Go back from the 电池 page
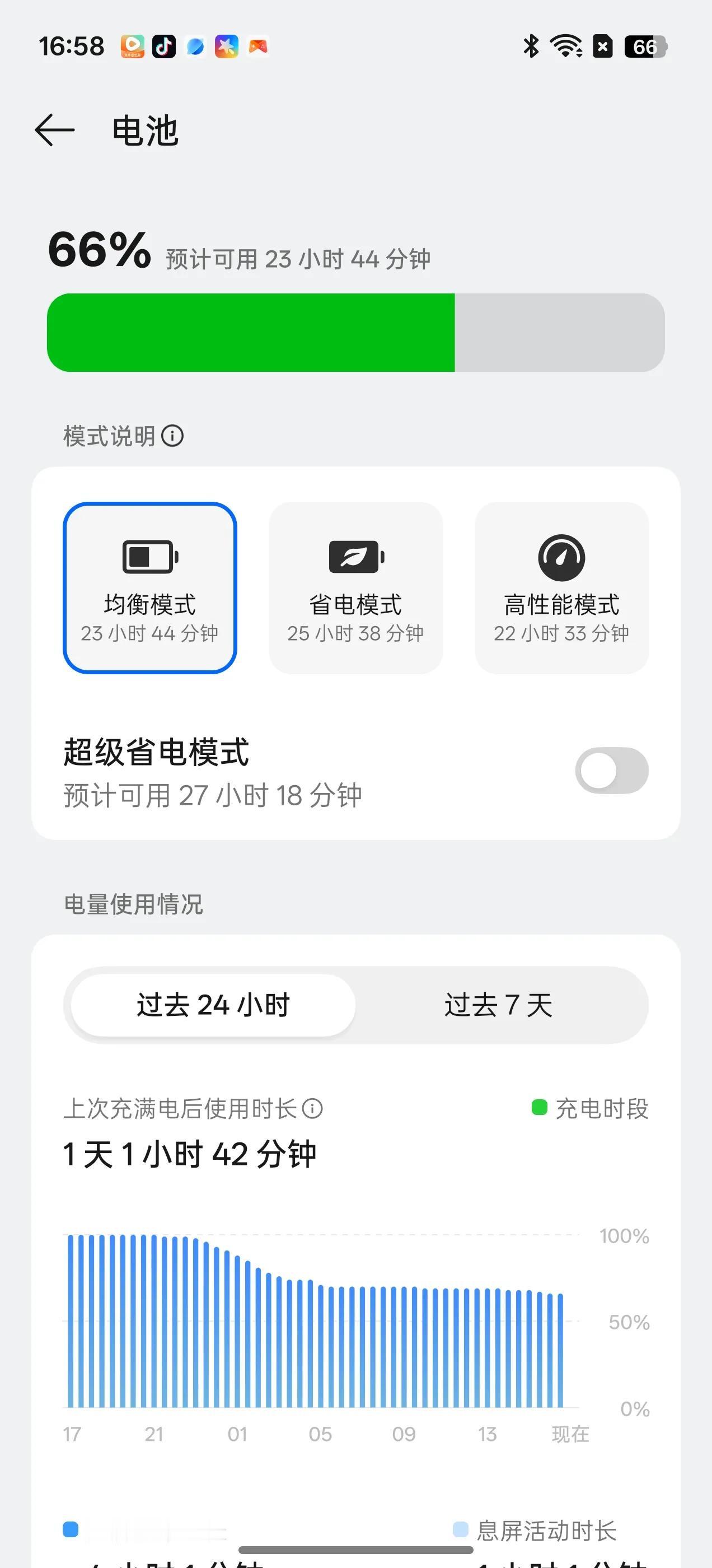712x1568 pixels. [x=55, y=130]
